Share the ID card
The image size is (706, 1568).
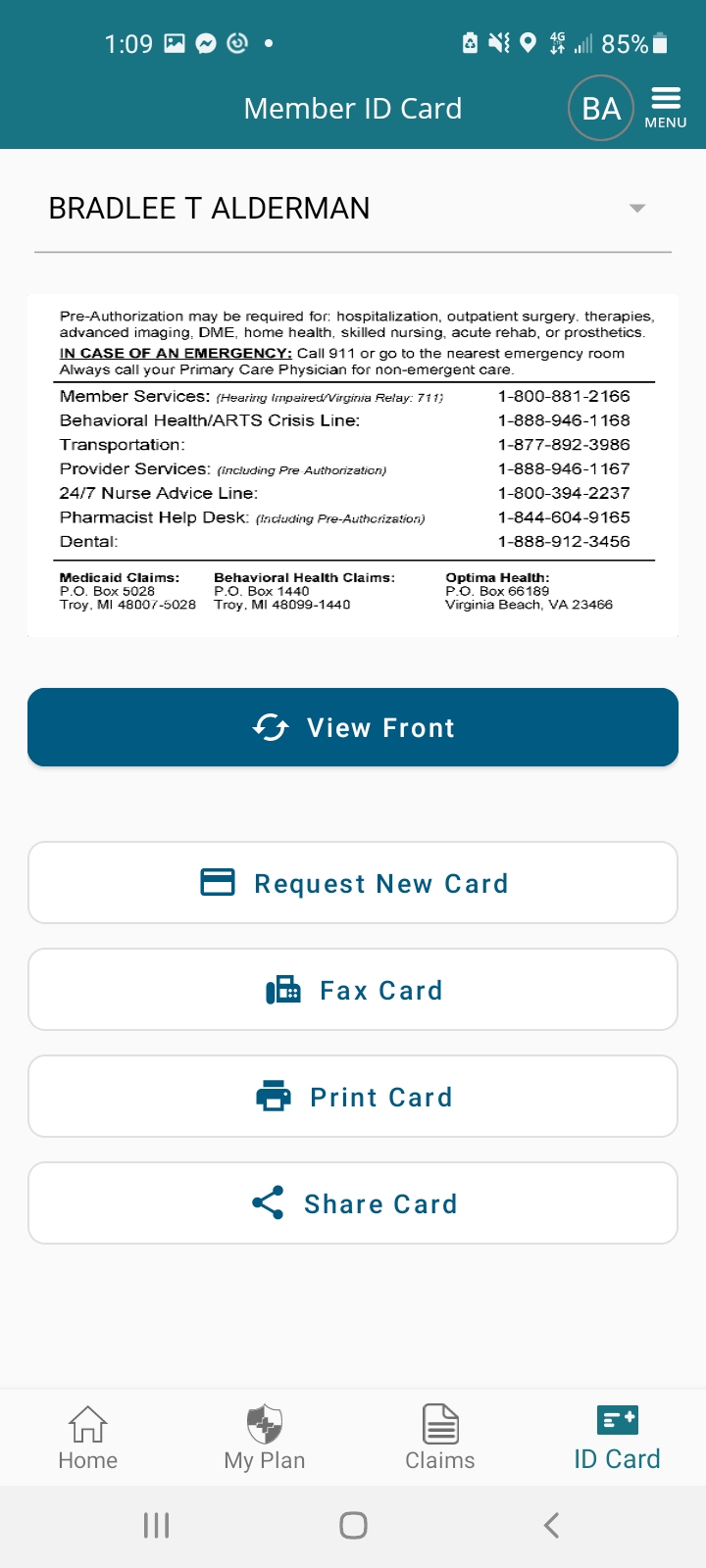353,1203
